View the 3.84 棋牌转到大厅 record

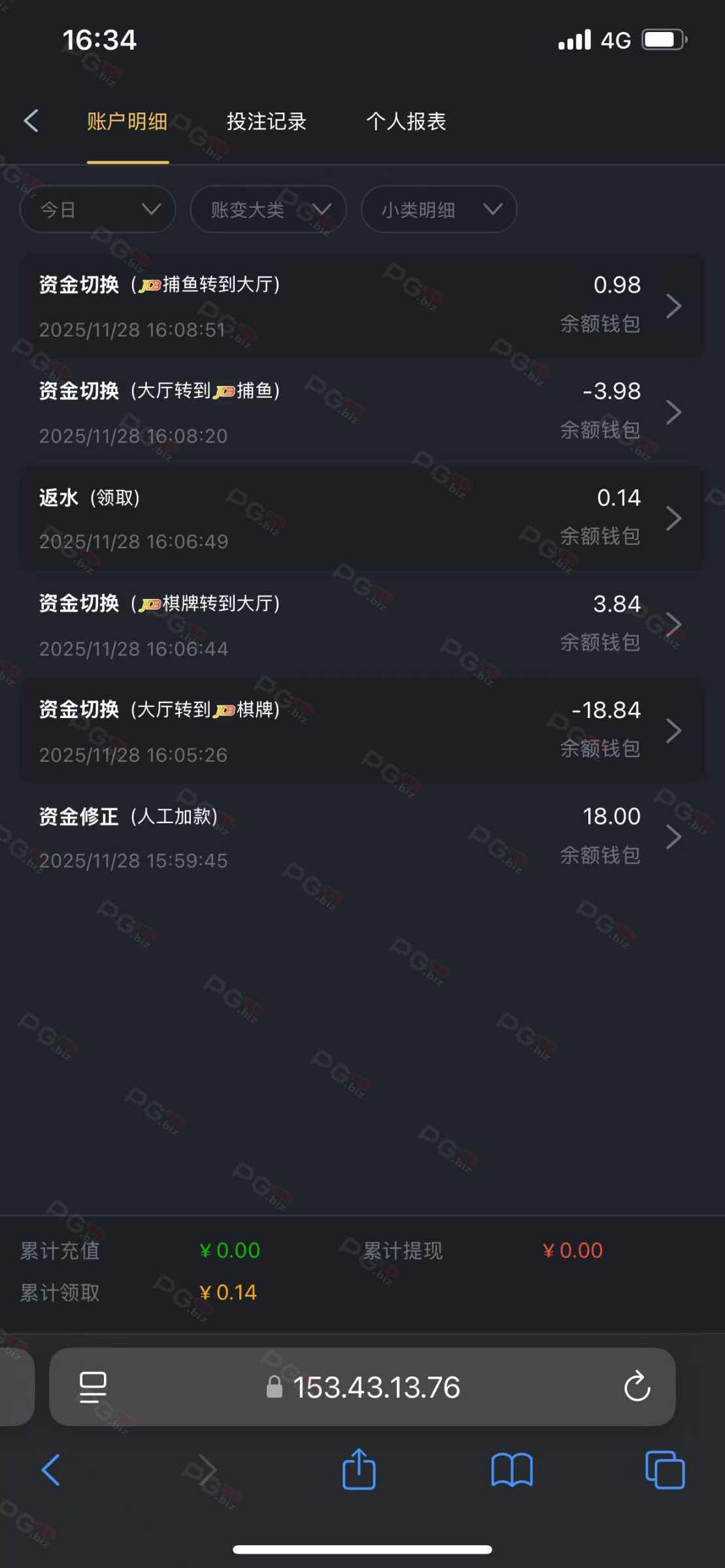coord(362,625)
